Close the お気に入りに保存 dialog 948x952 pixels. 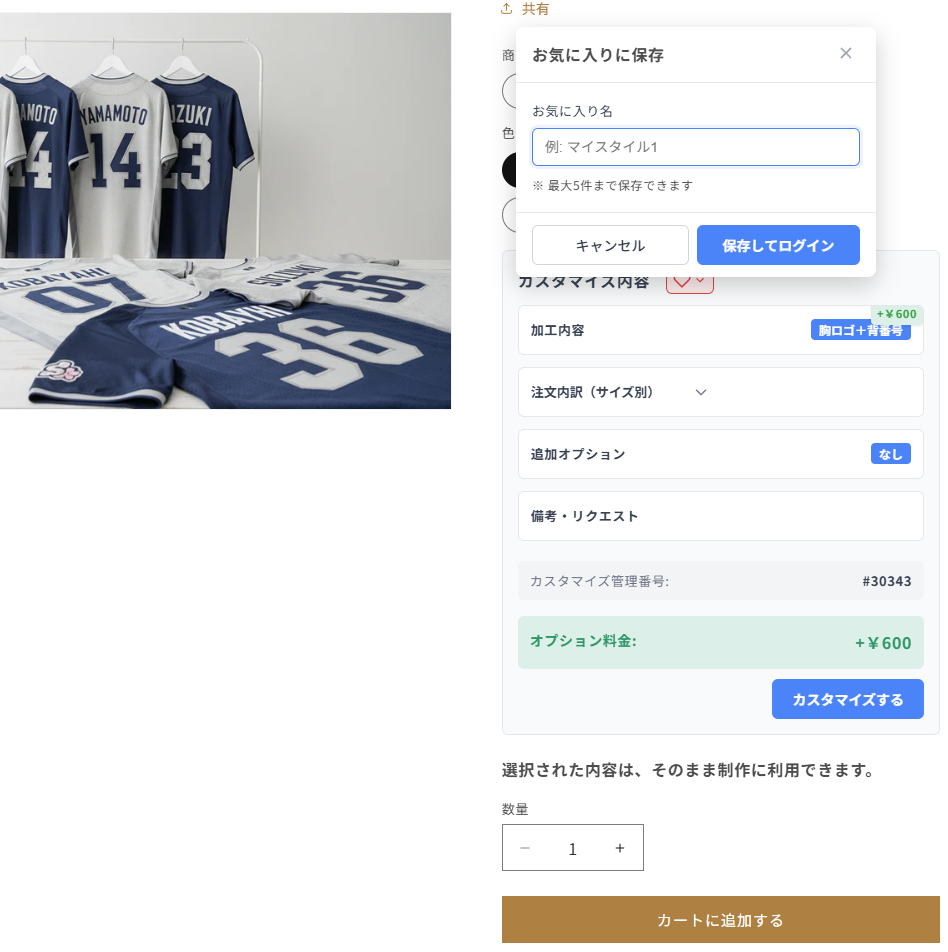coord(845,54)
